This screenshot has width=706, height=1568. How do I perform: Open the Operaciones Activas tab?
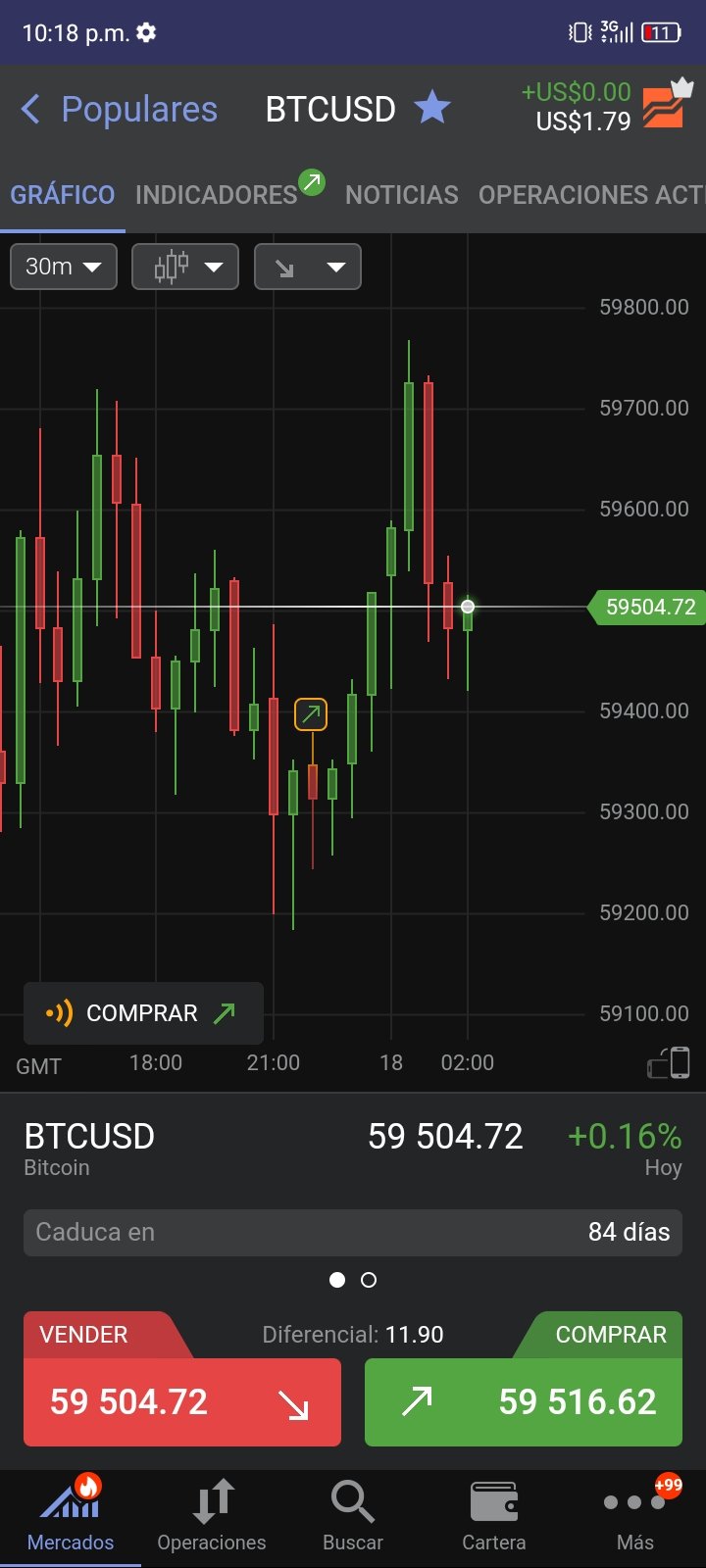[x=591, y=194]
